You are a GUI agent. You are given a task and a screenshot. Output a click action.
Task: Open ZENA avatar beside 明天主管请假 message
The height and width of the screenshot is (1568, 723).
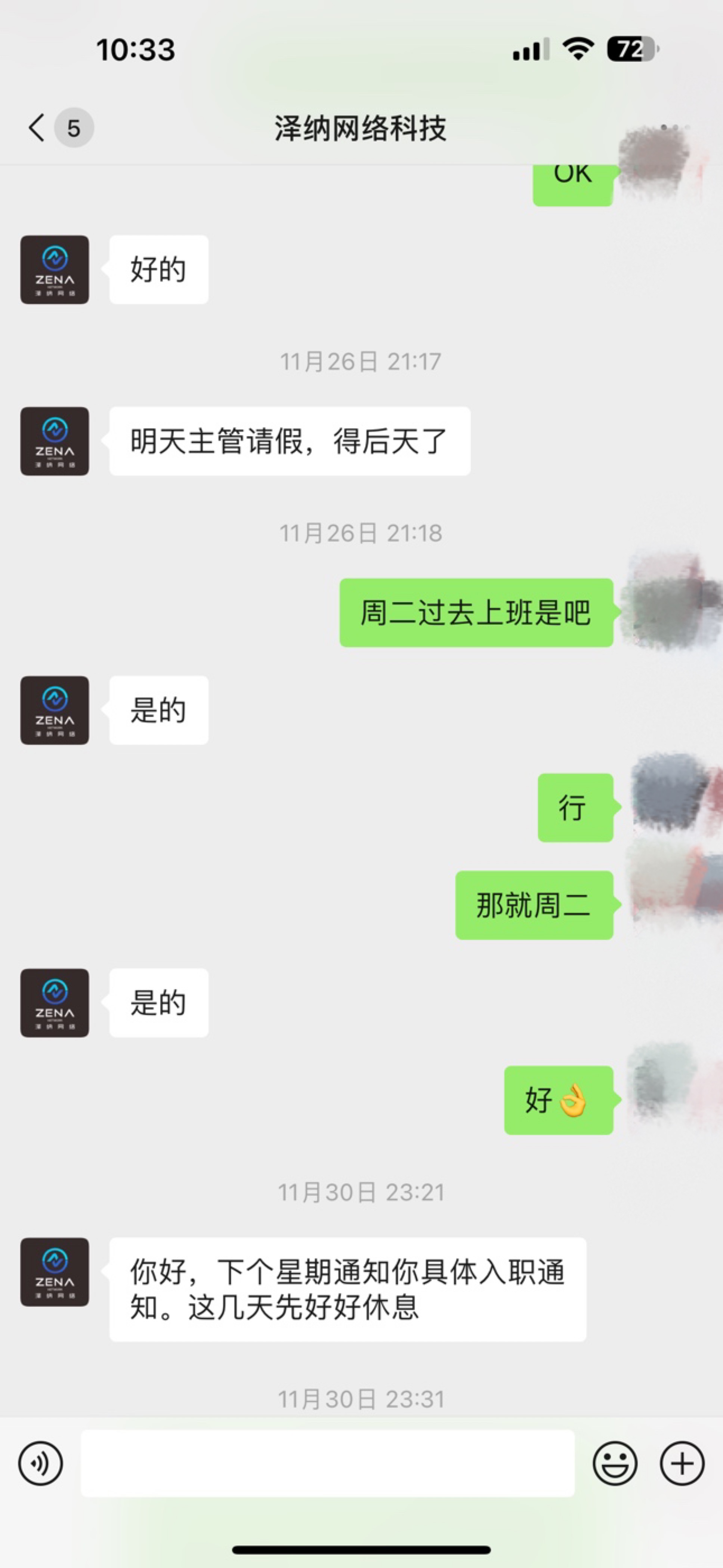tap(55, 441)
